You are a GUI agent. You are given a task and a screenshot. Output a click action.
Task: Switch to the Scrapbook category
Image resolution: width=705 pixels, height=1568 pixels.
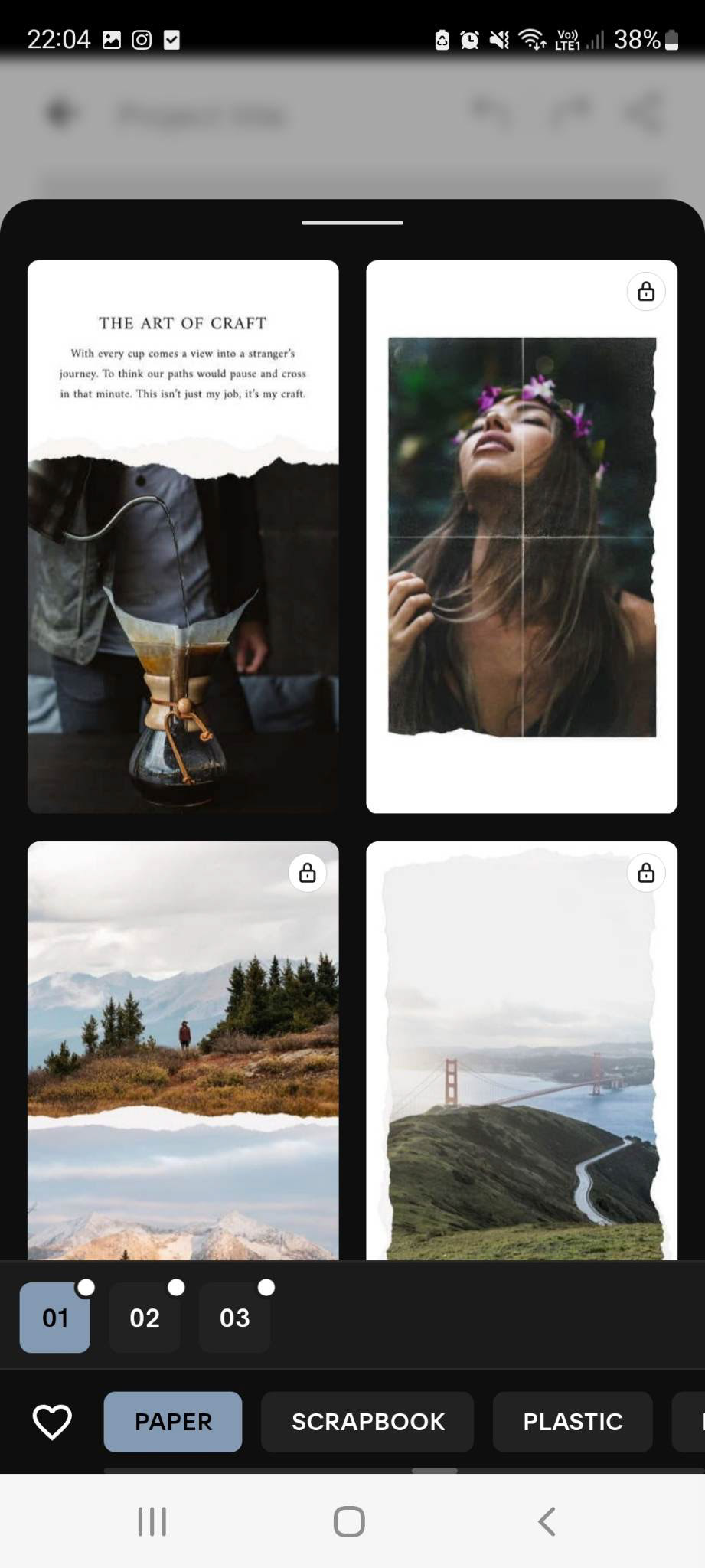point(367,1422)
